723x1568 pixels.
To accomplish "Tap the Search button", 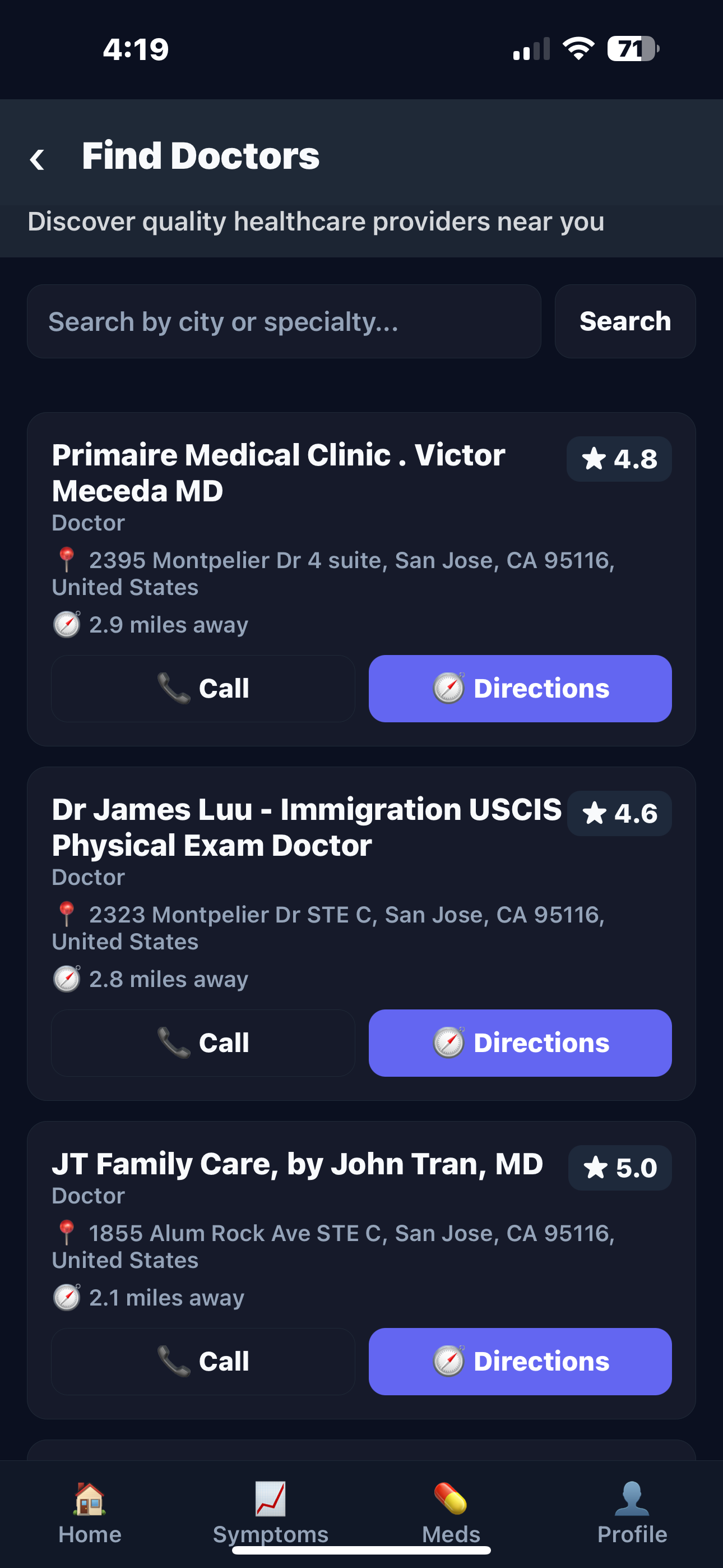I will click(624, 321).
